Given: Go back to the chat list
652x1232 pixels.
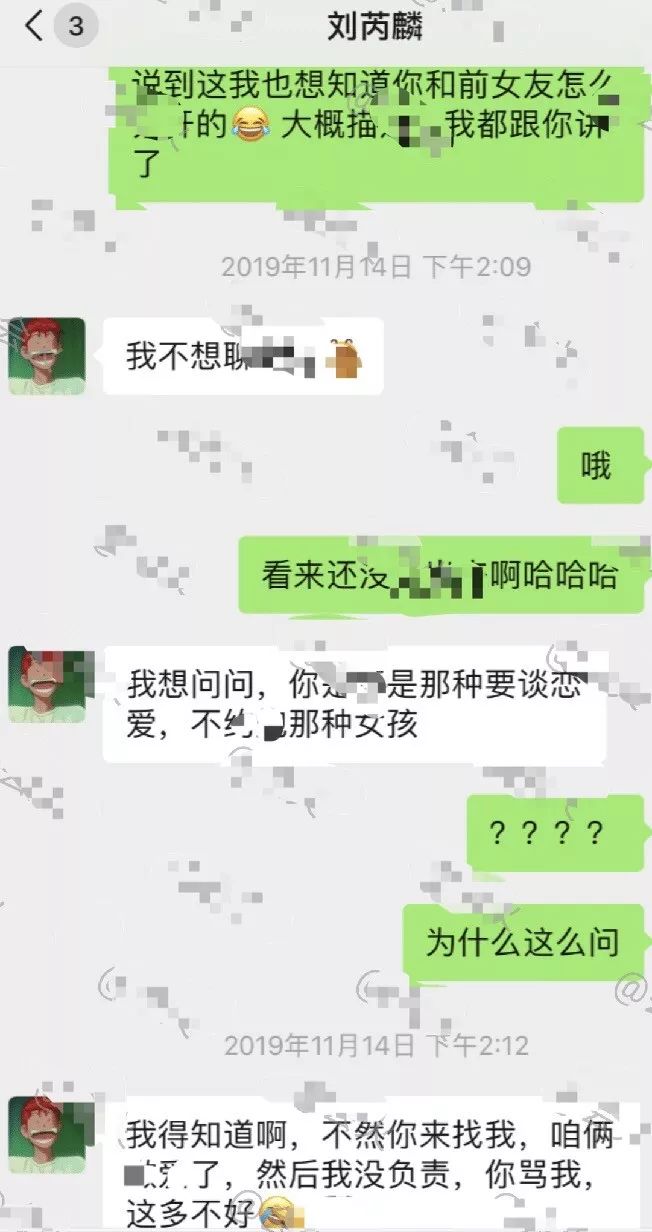Looking at the screenshot, I should [x=35, y=27].
